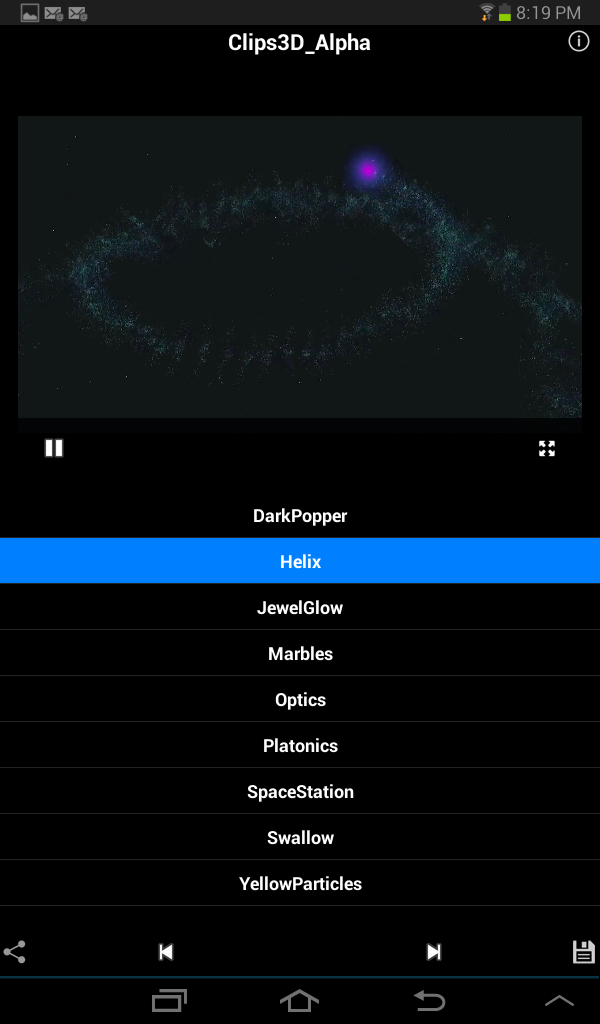Go to the home screen

pos(299,1000)
